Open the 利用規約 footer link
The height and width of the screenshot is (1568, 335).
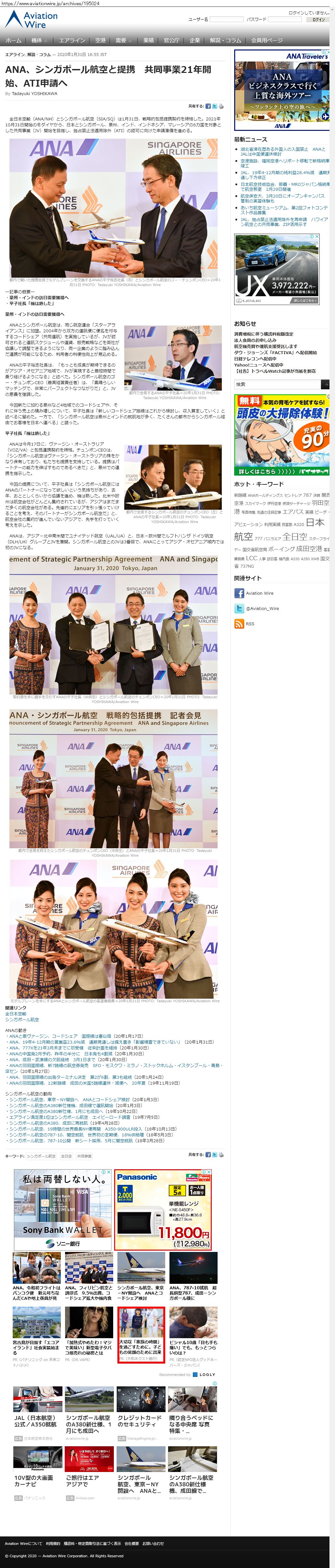pos(53,1543)
